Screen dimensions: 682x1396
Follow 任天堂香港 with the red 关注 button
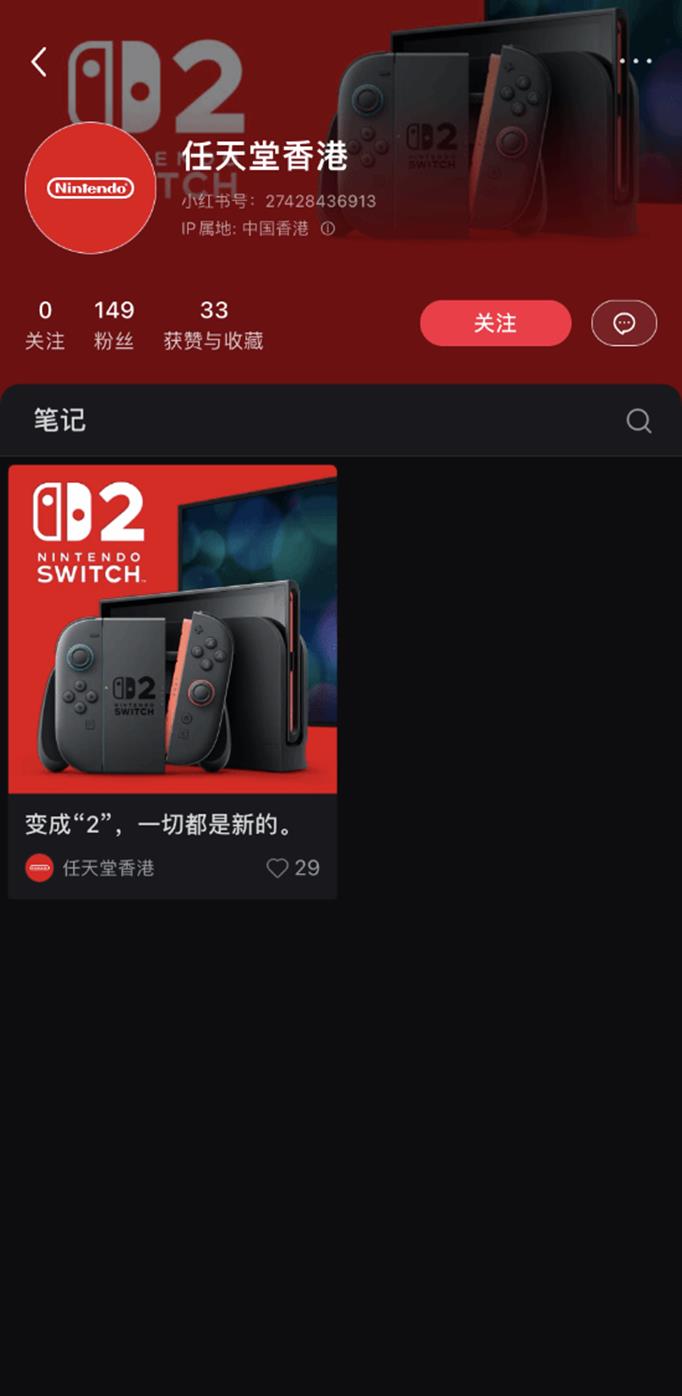coord(495,323)
